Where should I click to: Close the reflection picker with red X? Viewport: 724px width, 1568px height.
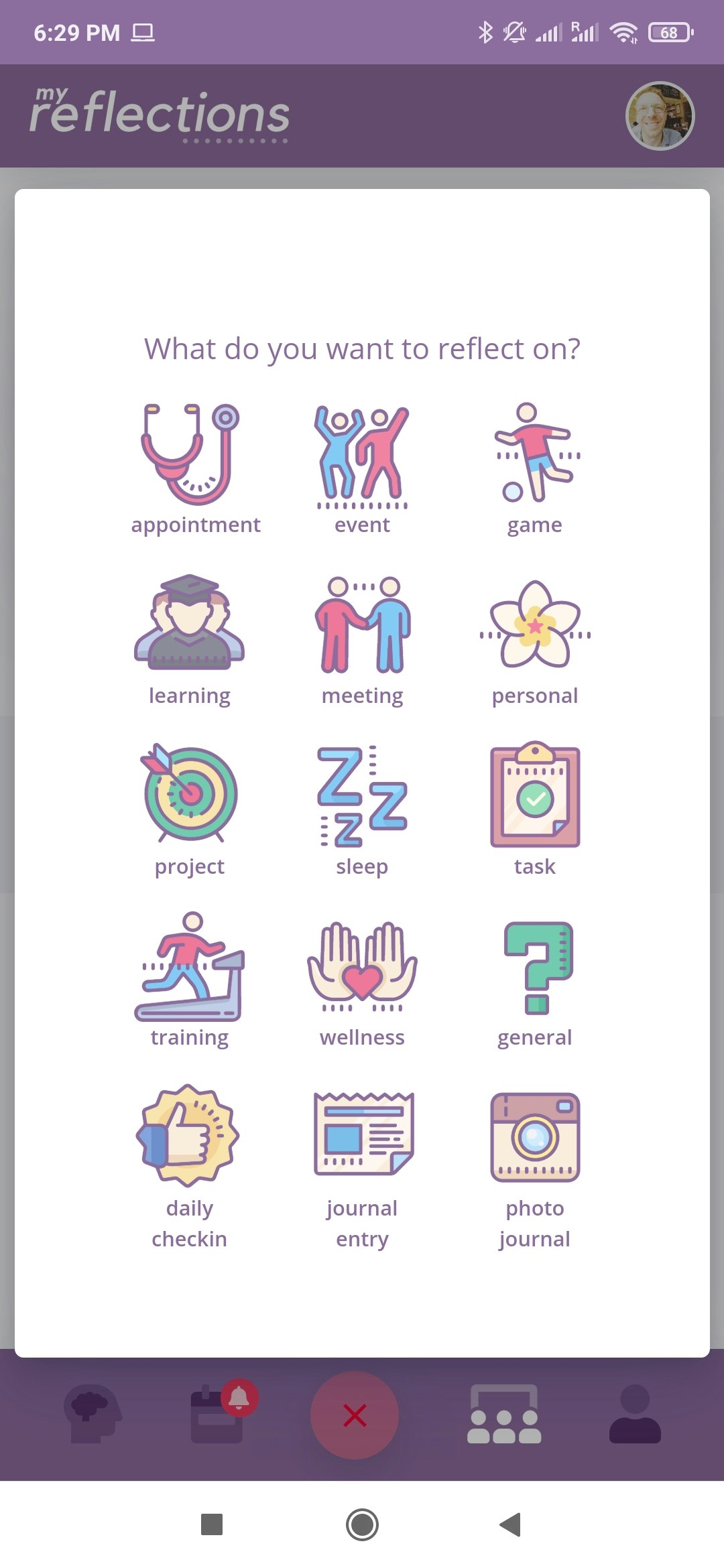coord(355,1415)
